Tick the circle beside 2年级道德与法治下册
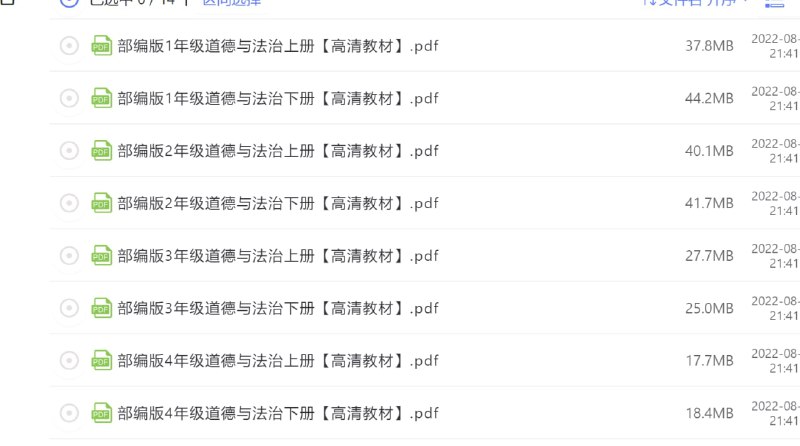The image size is (800, 446). click(x=69, y=203)
